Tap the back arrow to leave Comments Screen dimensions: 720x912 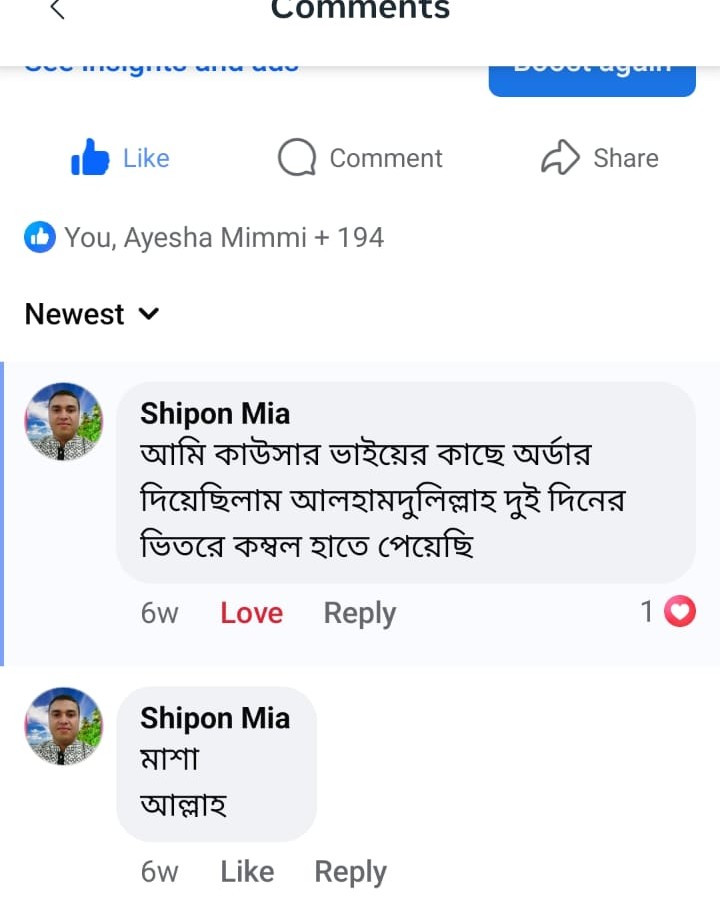click(55, 12)
